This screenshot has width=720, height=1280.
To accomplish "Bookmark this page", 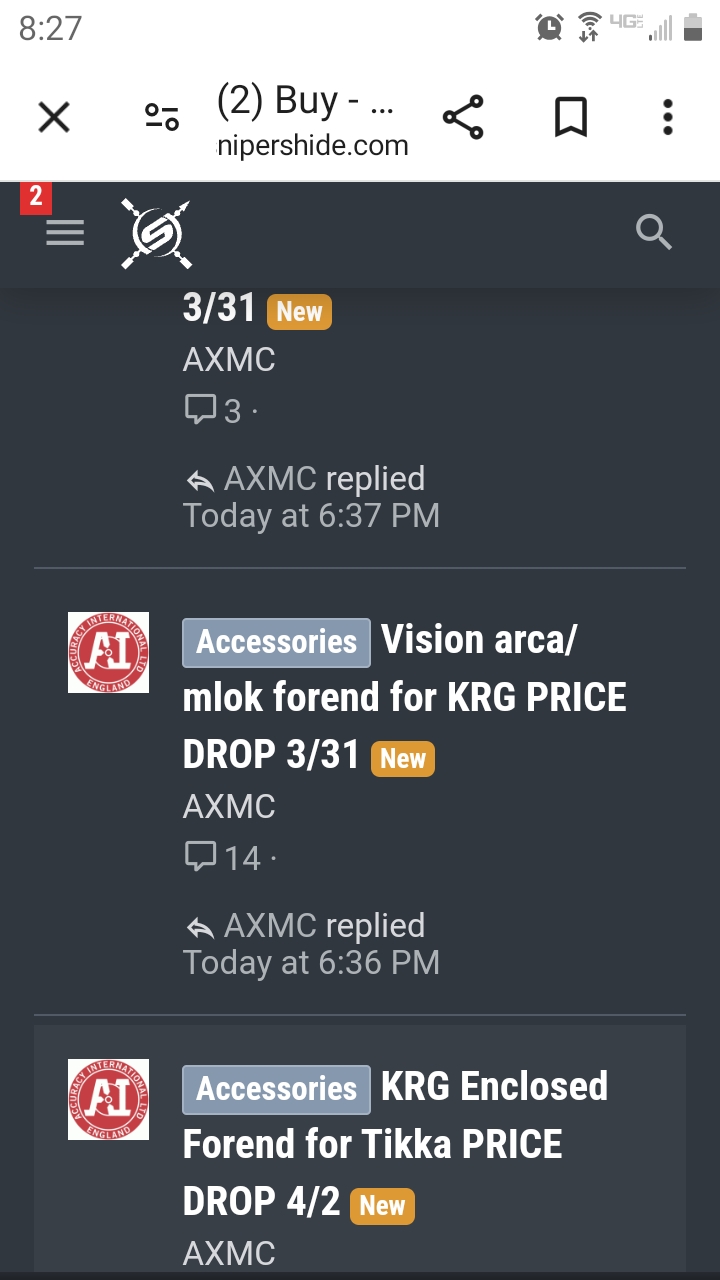I will [x=570, y=118].
